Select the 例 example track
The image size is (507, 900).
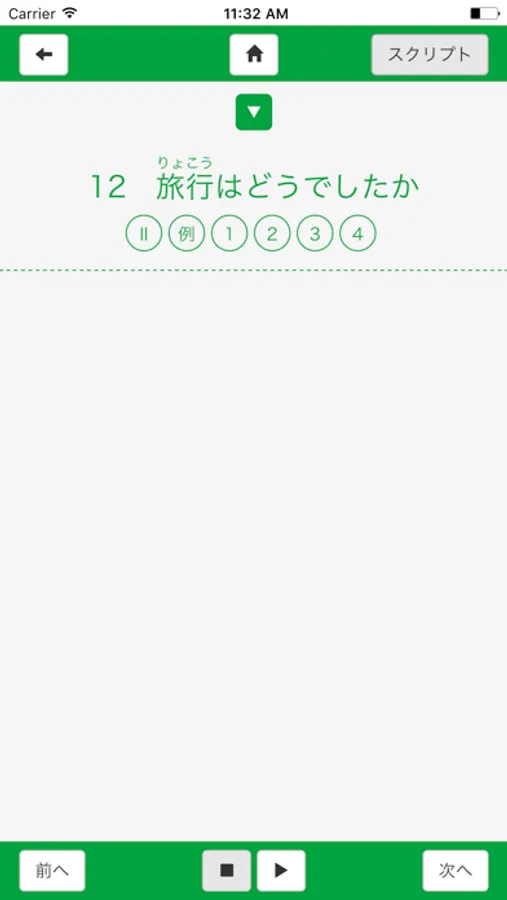(187, 234)
